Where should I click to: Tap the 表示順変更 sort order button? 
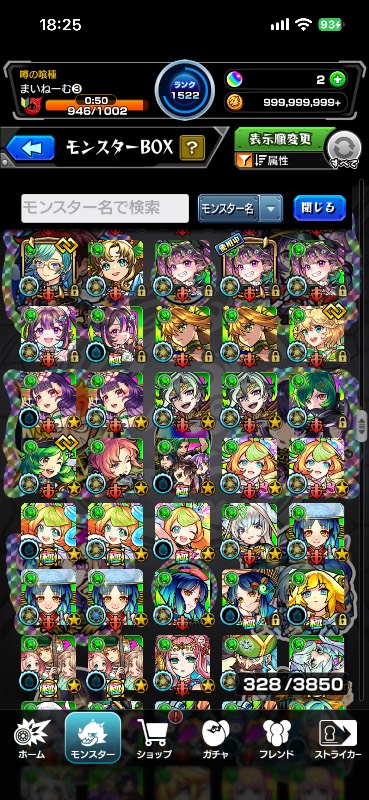(281, 138)
